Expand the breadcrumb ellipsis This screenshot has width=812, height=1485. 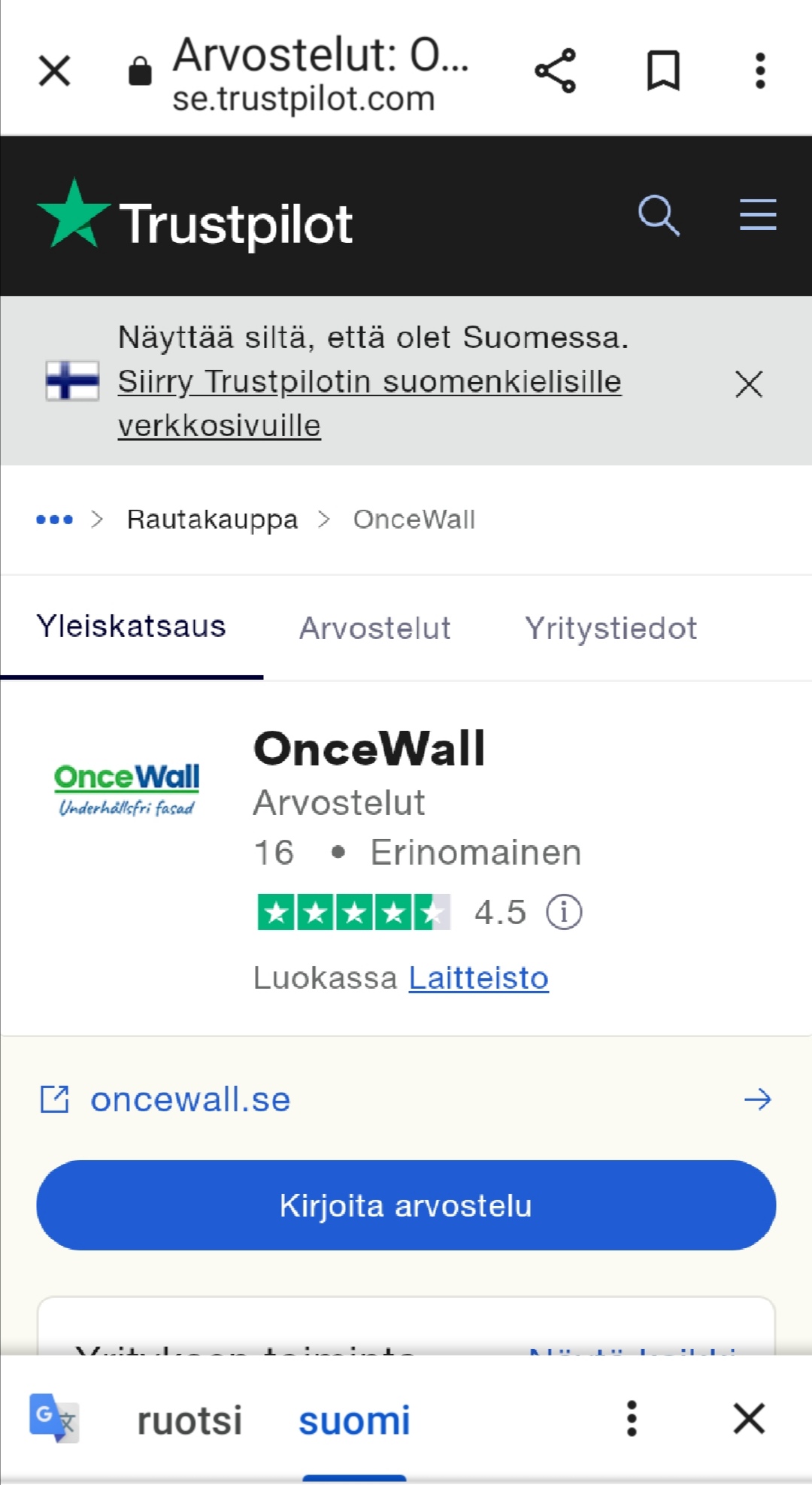coord(55,520)
